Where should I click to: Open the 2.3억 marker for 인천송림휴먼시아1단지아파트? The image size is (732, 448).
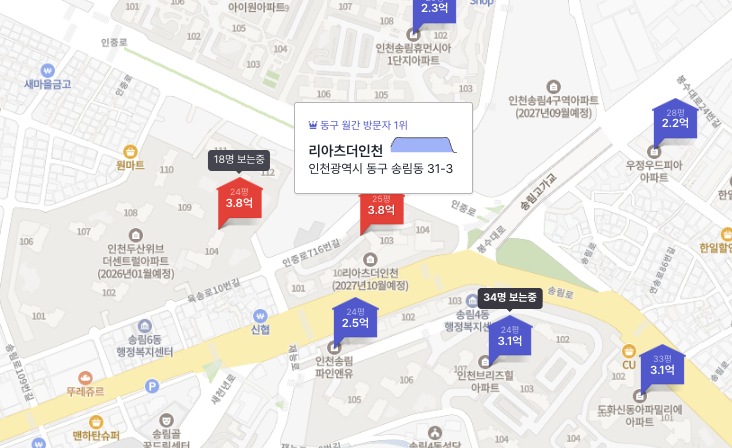click(434, 9)
